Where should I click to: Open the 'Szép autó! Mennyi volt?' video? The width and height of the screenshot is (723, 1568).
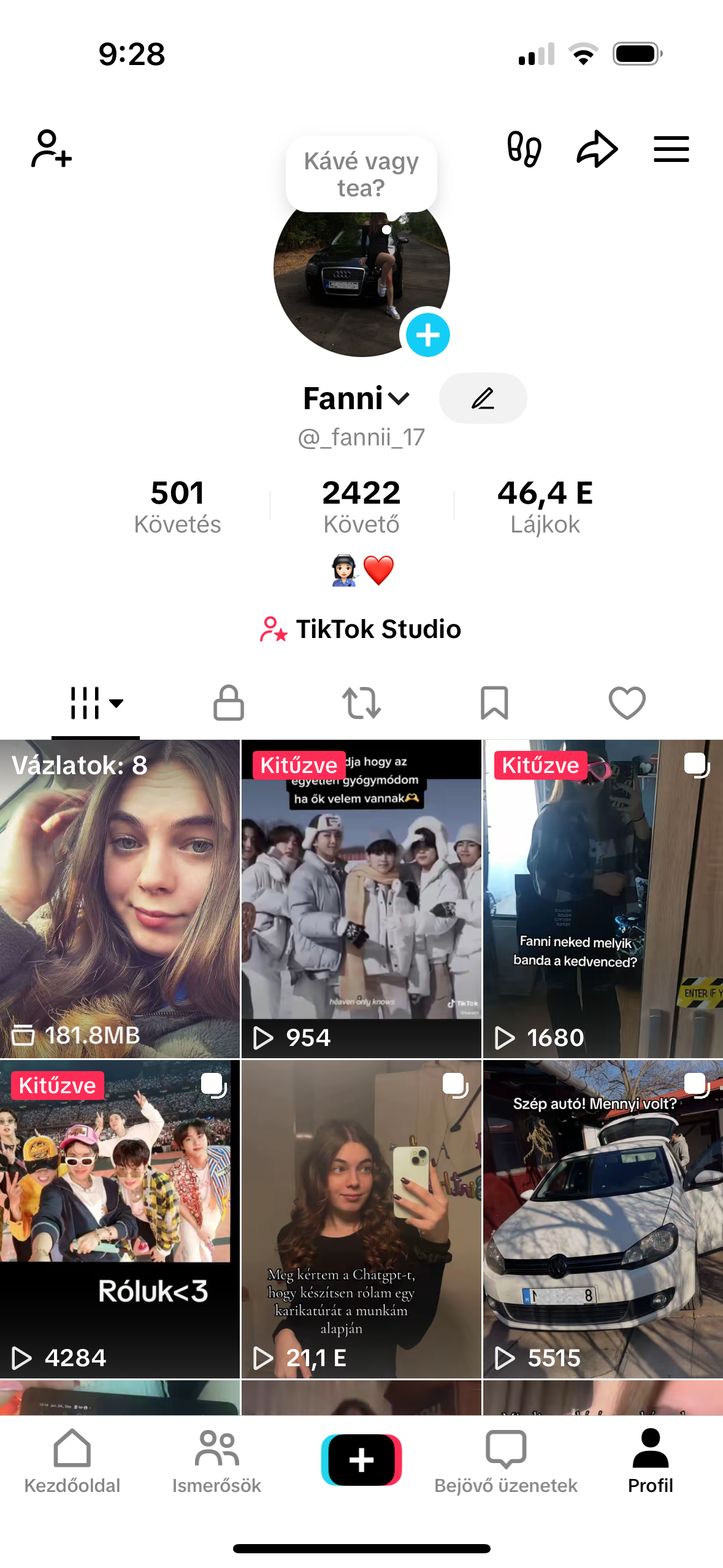tap(603, 1219)
